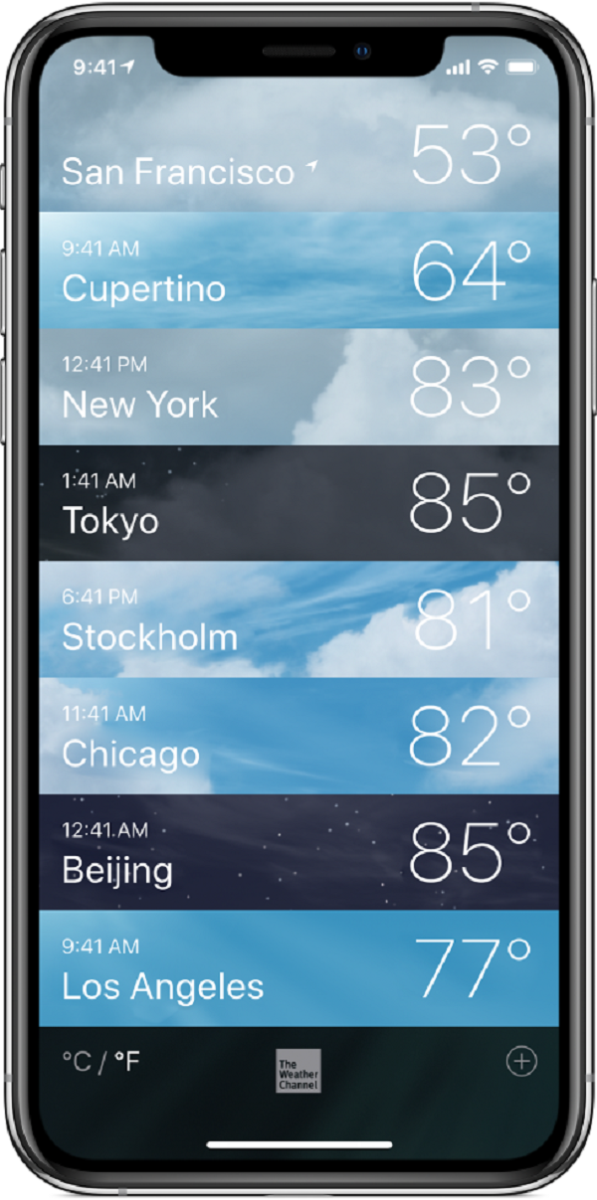The image size is (597, 1200).
Task: Toggle the °C / °F temperature unit
Action: [101, 1061]
